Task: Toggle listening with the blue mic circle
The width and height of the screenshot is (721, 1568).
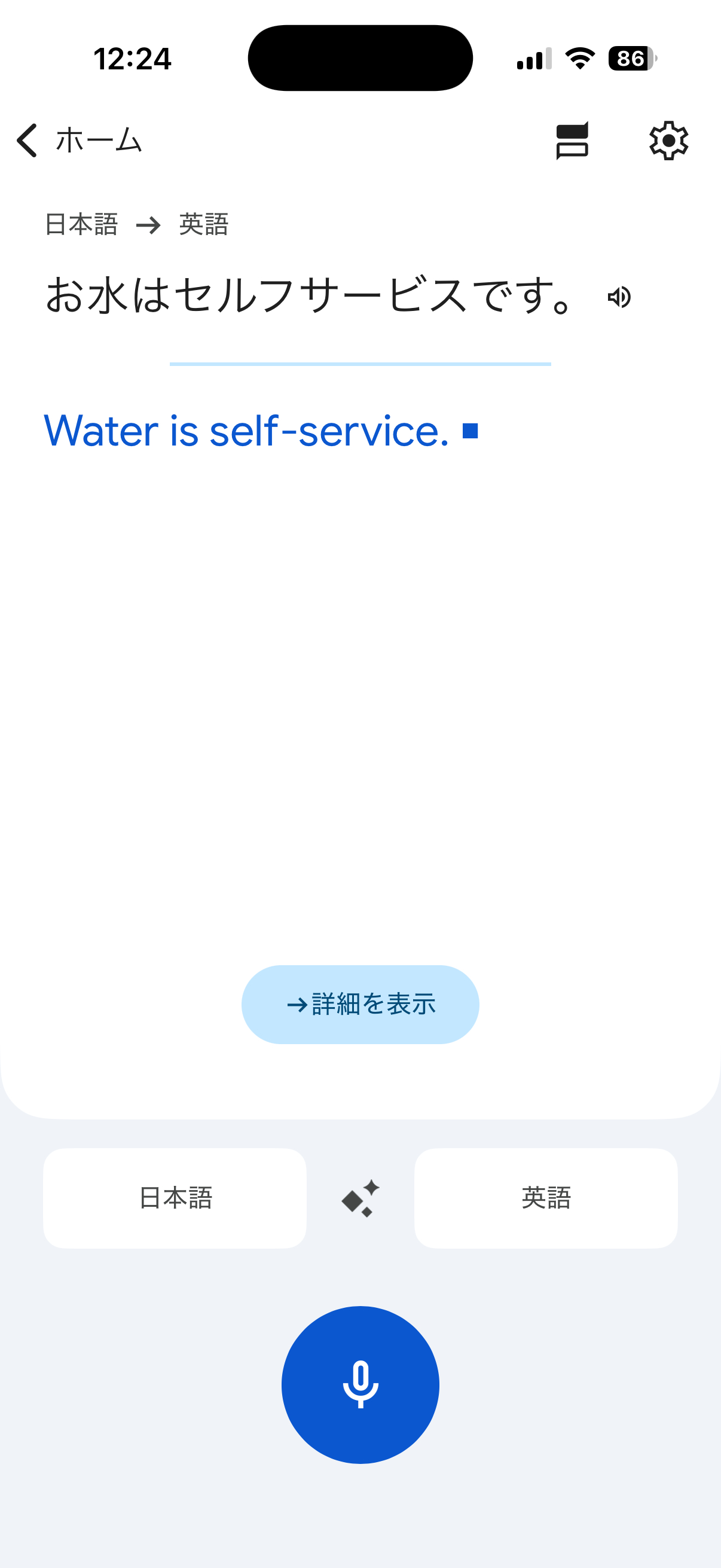Action: coord(360,1384)
